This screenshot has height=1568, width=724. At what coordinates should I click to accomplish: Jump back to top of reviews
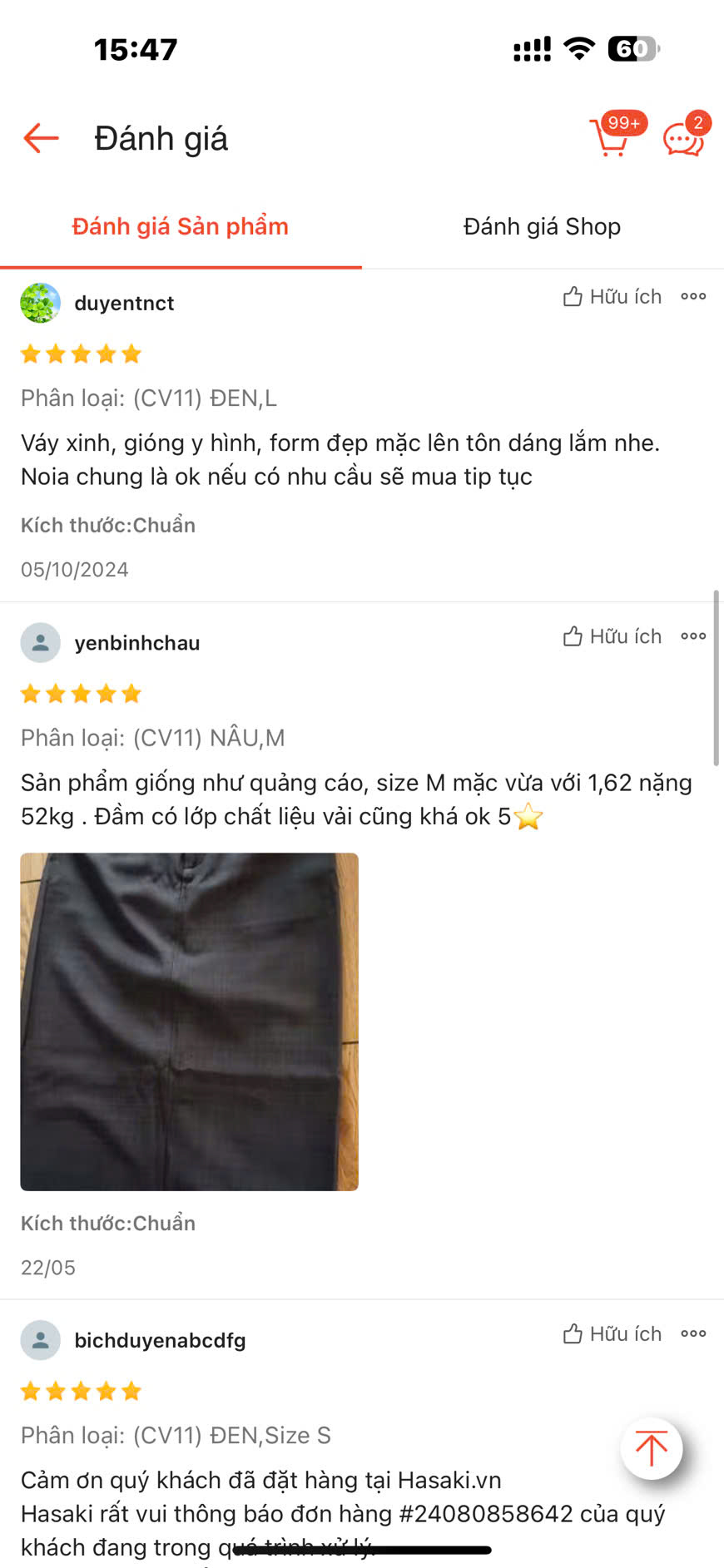point(652,1448)
